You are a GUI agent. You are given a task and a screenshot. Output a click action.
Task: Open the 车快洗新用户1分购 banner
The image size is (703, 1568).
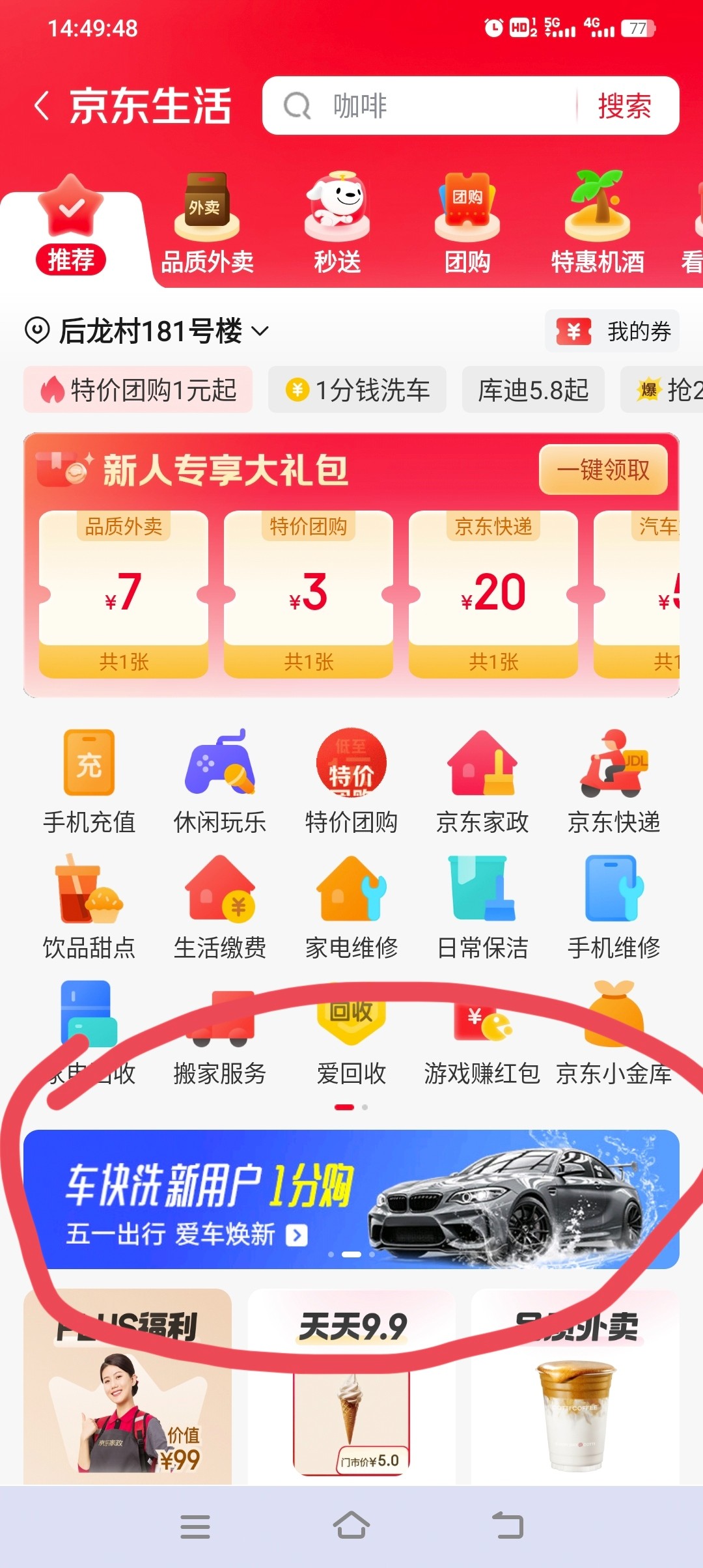tap(351, 1199)
